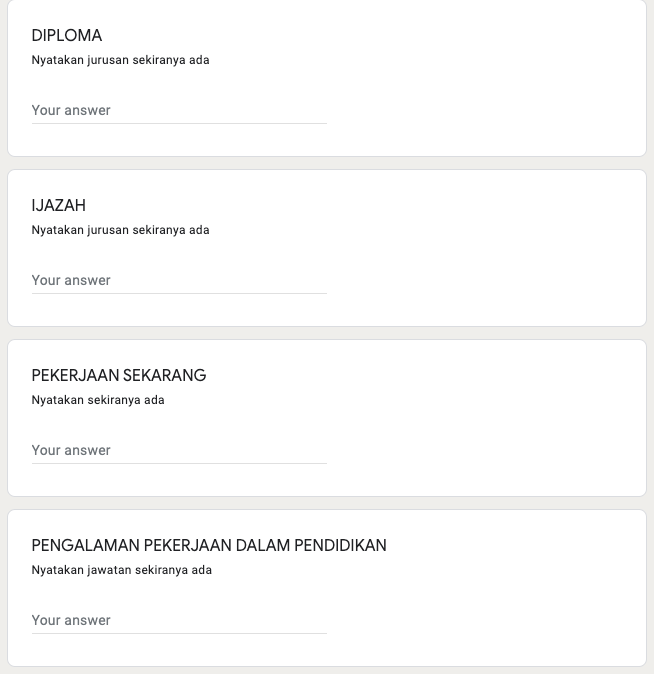The image size is (654, 674).
Task: Enter the PENGALAMAN PEKERJAAN DALAM PENDIDIKAN answer field
Action: pyautogui.click(x=179, y=620)
